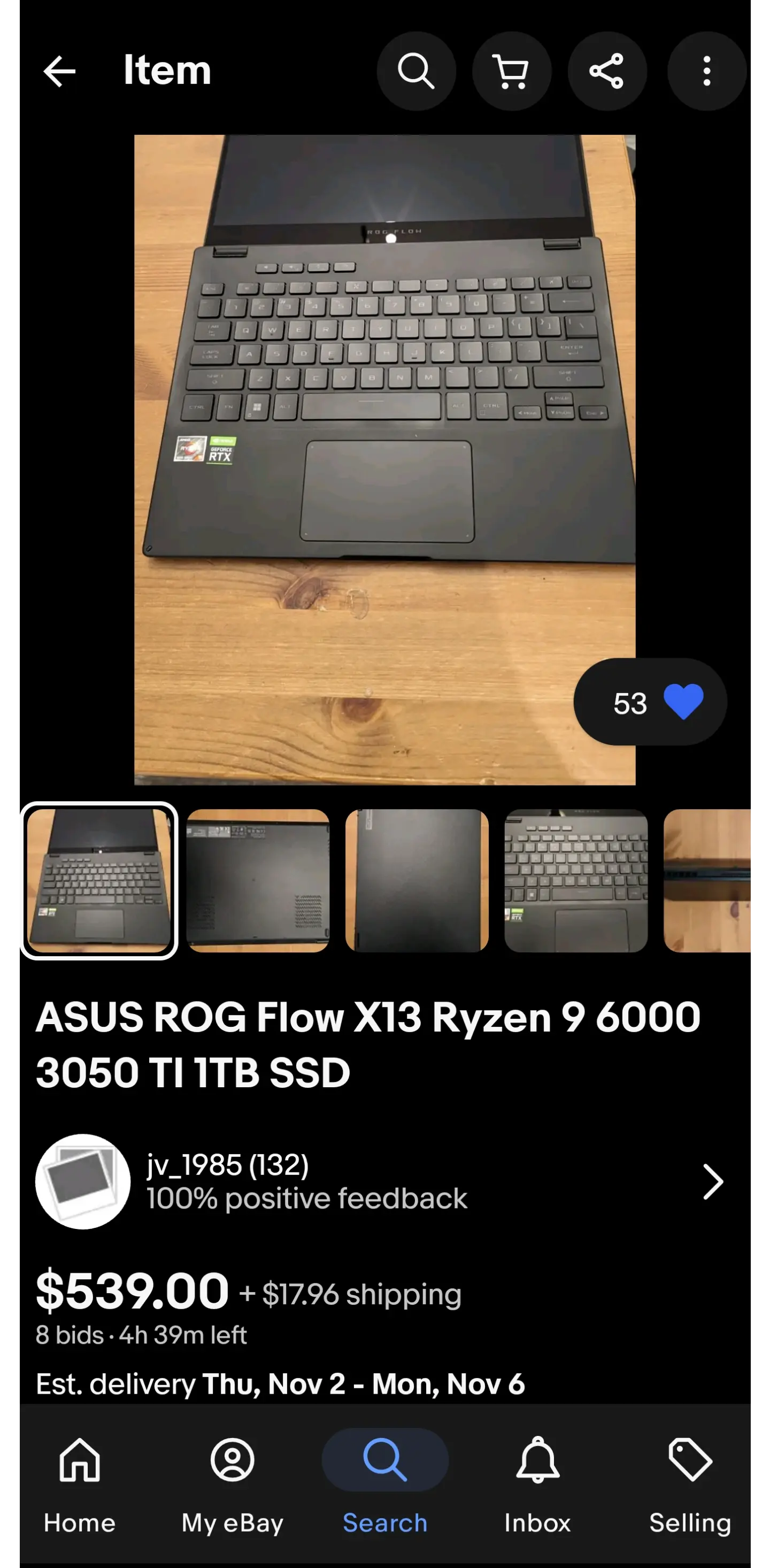Tap the Search tab in bottom navigation
Screen dimensions: 770x1568
[386, 1485]
